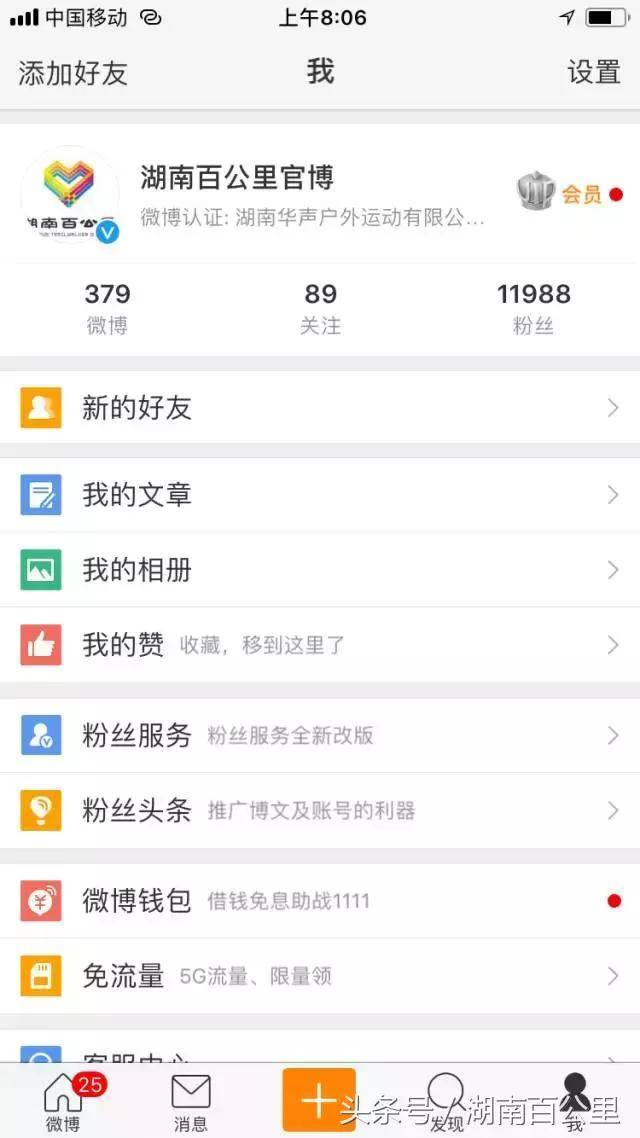
Task: View the 11988 粉丝 followers list
Action: click(533, 309)
